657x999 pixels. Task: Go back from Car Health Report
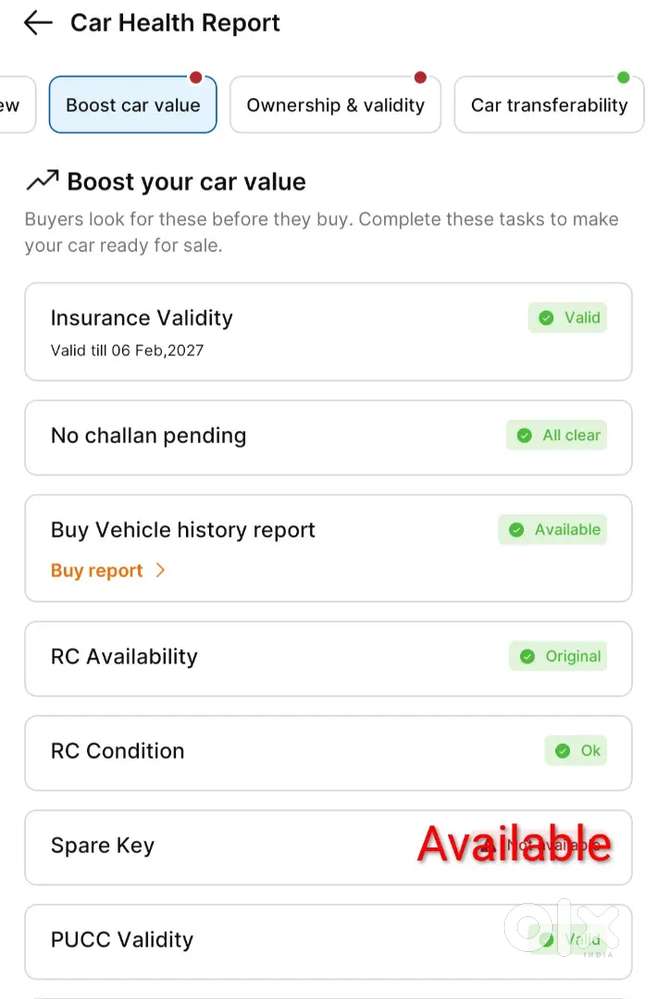(38, 23)
